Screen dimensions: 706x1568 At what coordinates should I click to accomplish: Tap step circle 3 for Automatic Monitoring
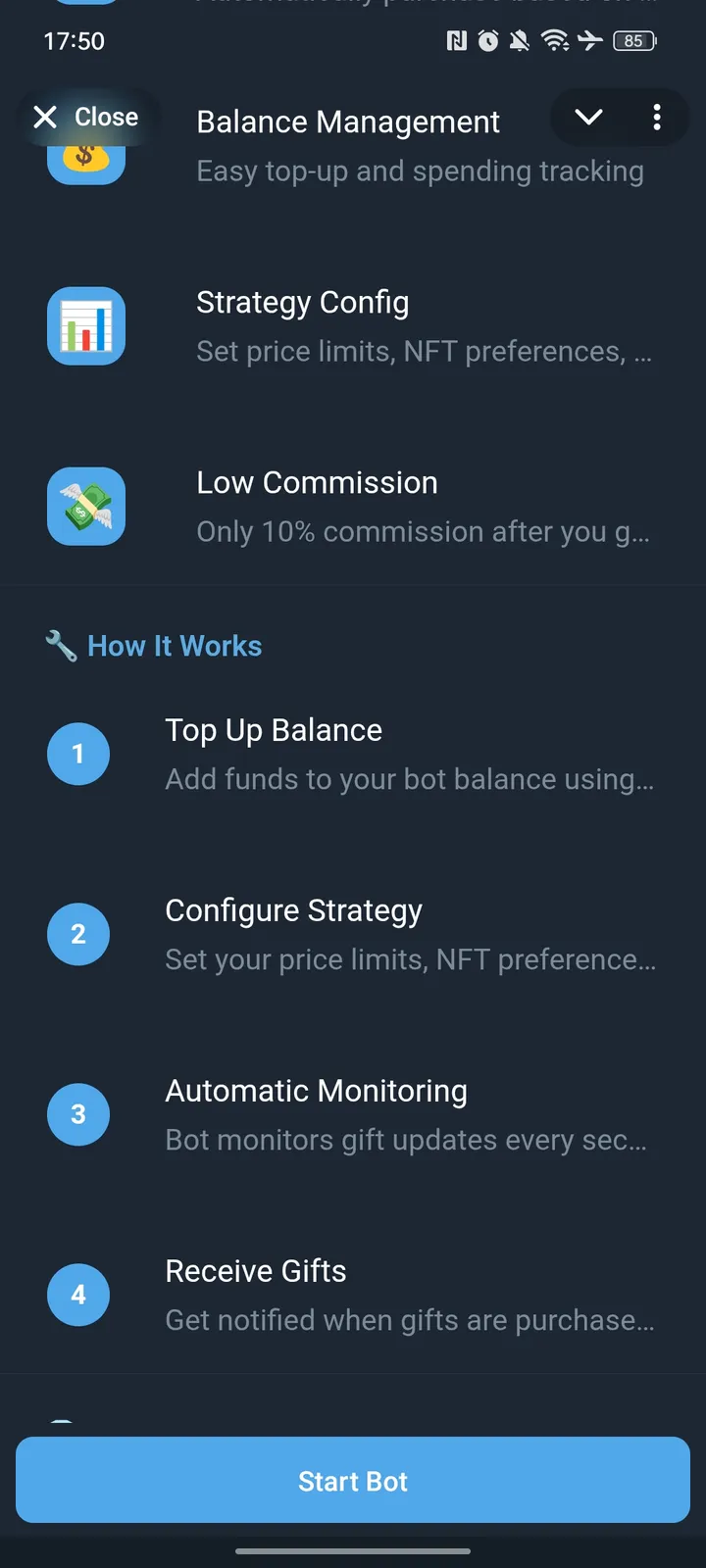point(78,1114)
